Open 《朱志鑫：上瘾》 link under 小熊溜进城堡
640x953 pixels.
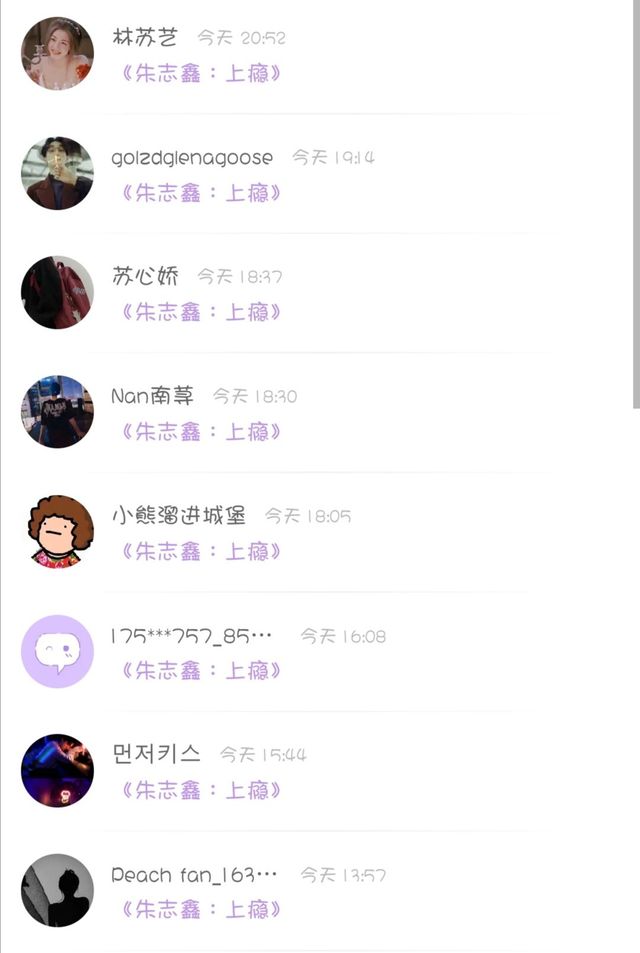click(x=200, y=551)
